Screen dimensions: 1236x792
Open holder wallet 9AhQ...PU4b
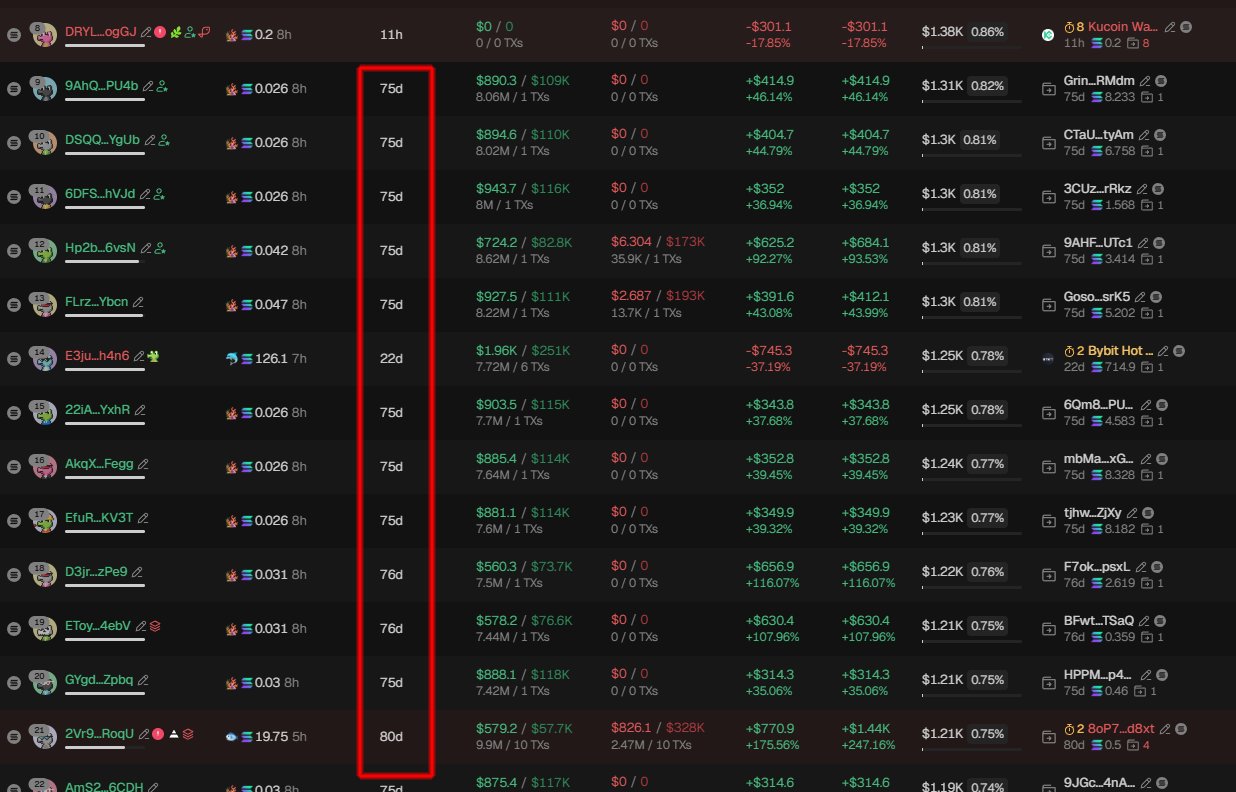pyautogui.click(x=101, y=86)
